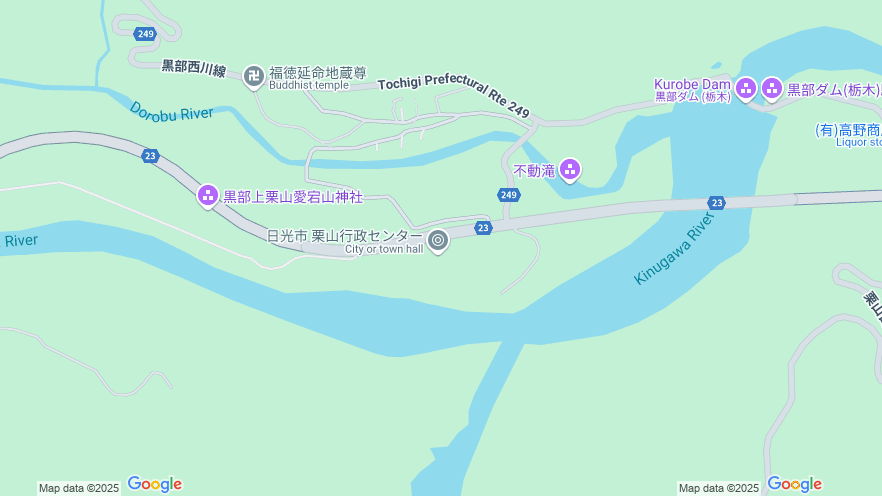
Task: Select the Kurobe Dam marker
Action: pos(746,89)
